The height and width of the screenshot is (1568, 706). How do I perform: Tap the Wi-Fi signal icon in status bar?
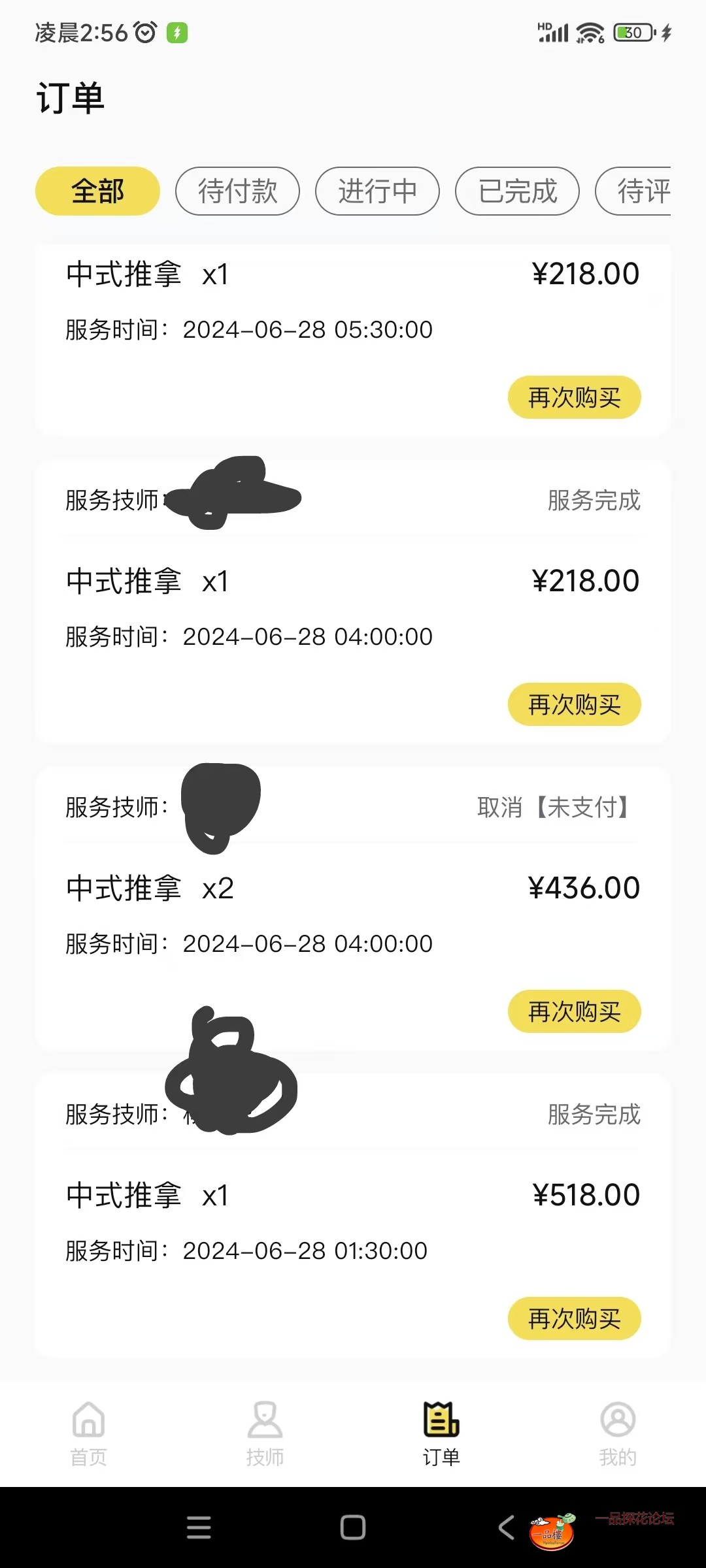(588, 31)
